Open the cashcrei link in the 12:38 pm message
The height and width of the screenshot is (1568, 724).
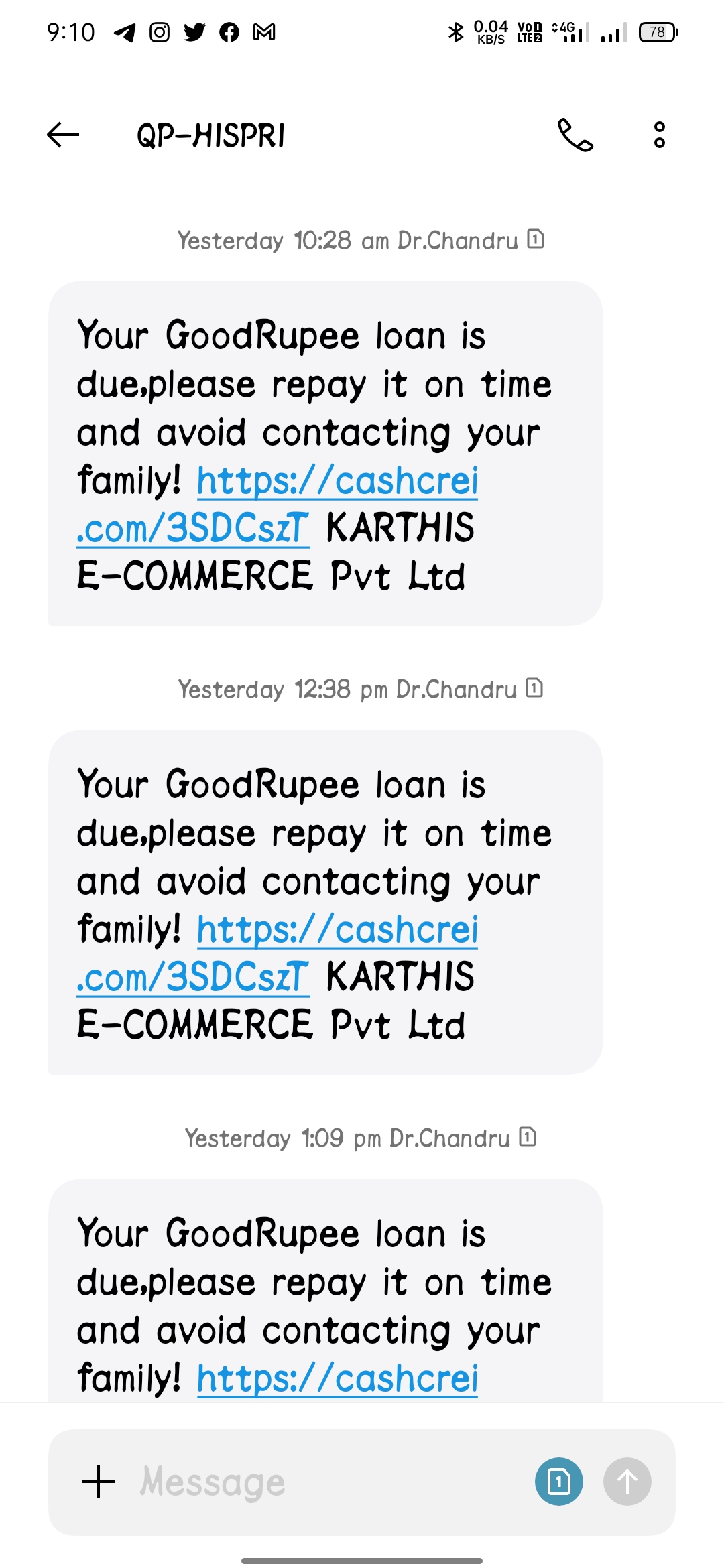(x=337, y=931)
